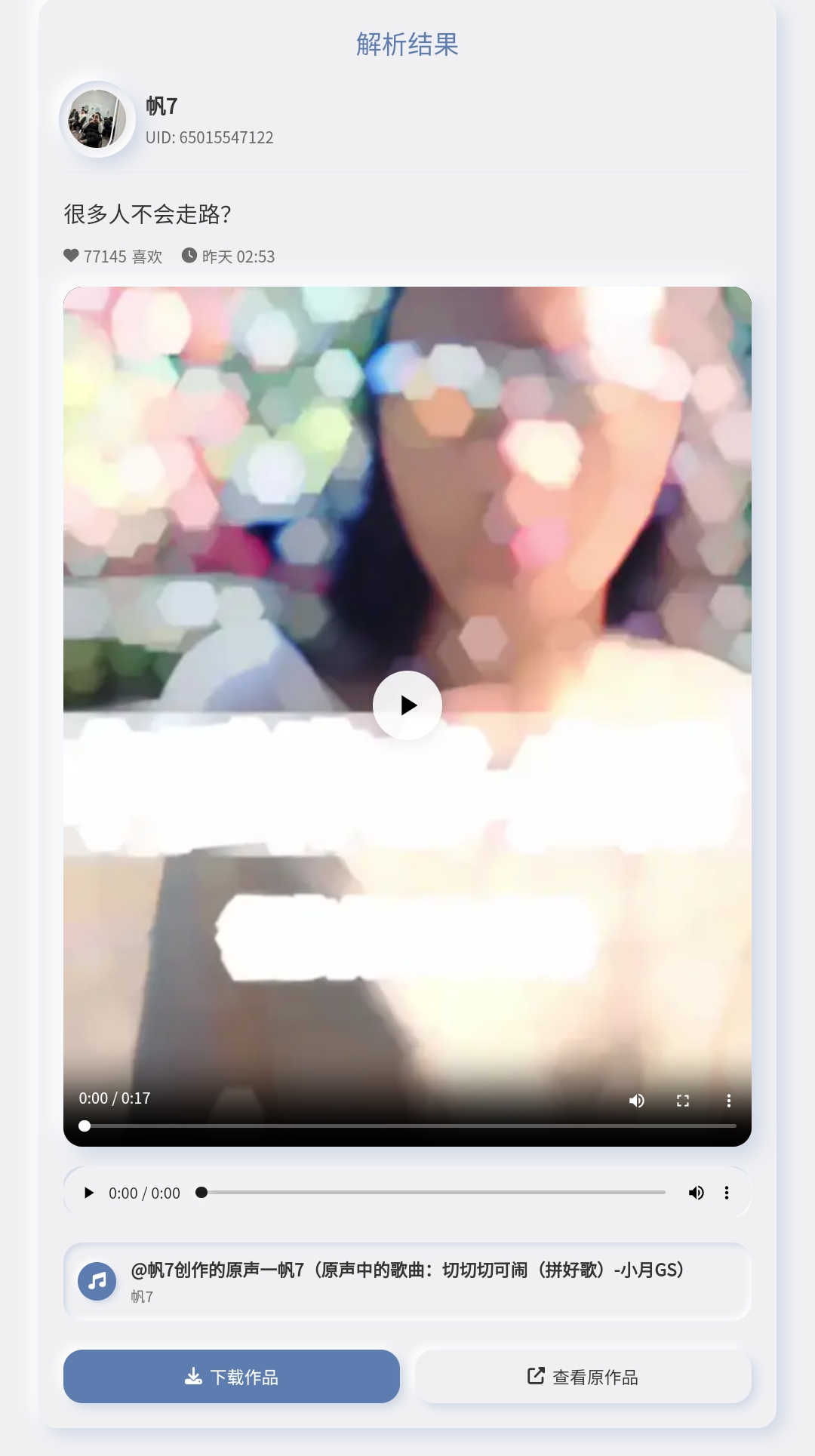815x1456 pixels.
Task: Open video player overflow menu
Action: click(x=728, y=1101)
